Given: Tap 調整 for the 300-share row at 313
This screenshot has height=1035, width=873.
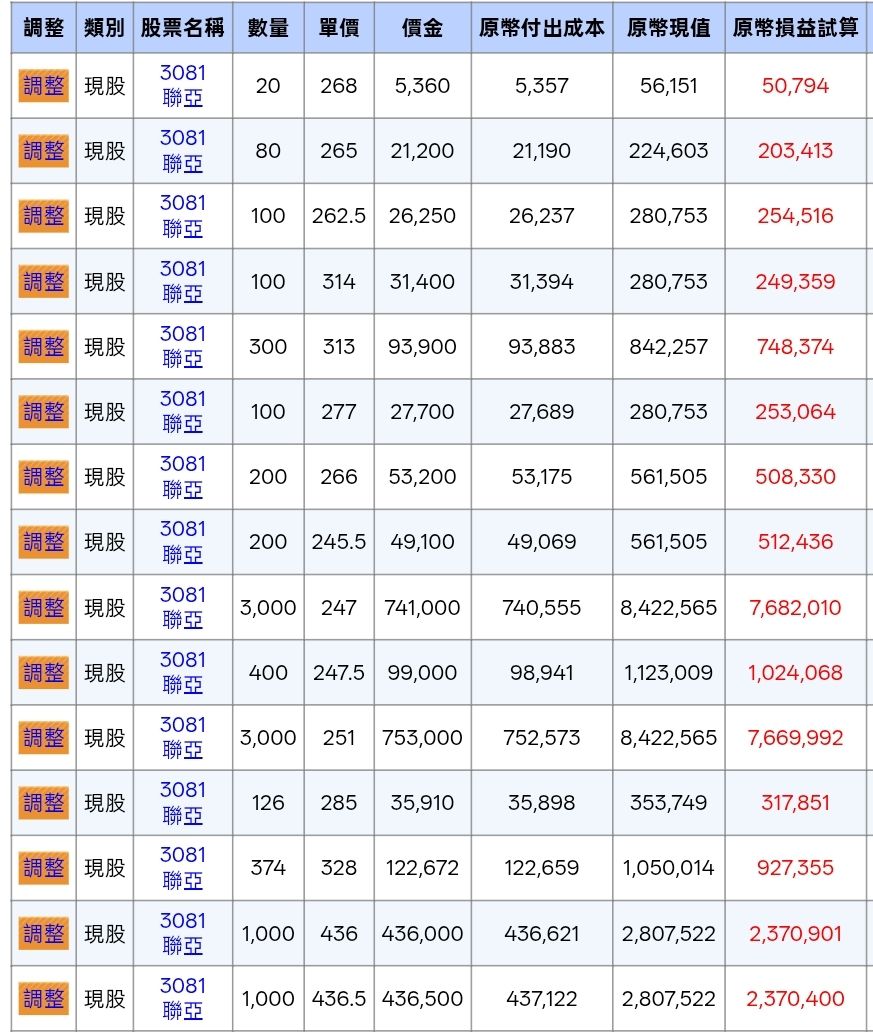Looking at the screenshot, I should tap(44, 347).
